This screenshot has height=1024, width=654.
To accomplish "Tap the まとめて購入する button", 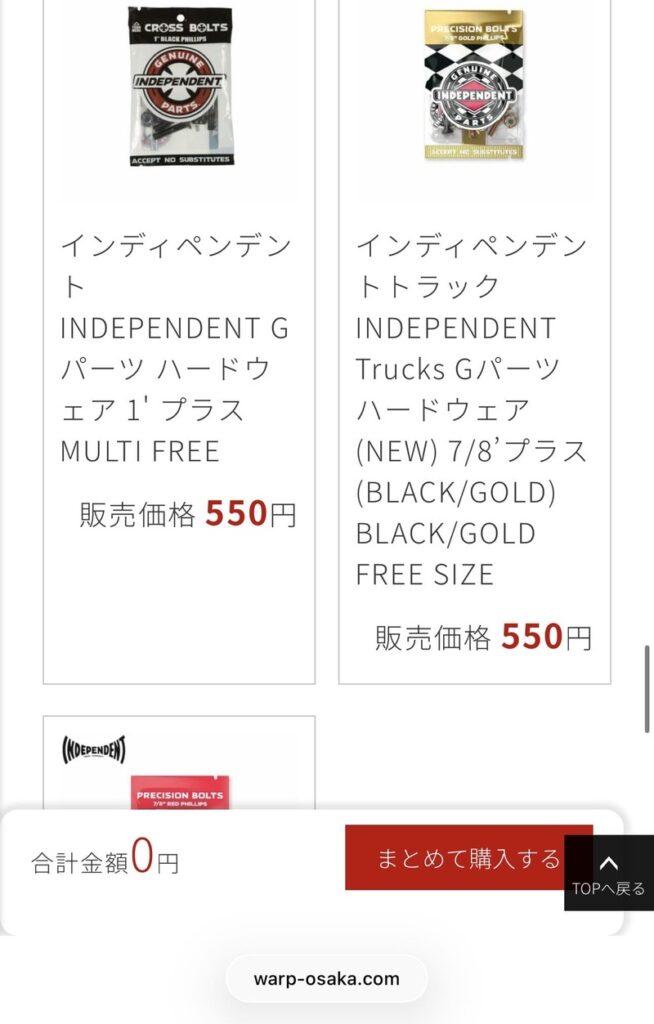I will click(455, 858).
